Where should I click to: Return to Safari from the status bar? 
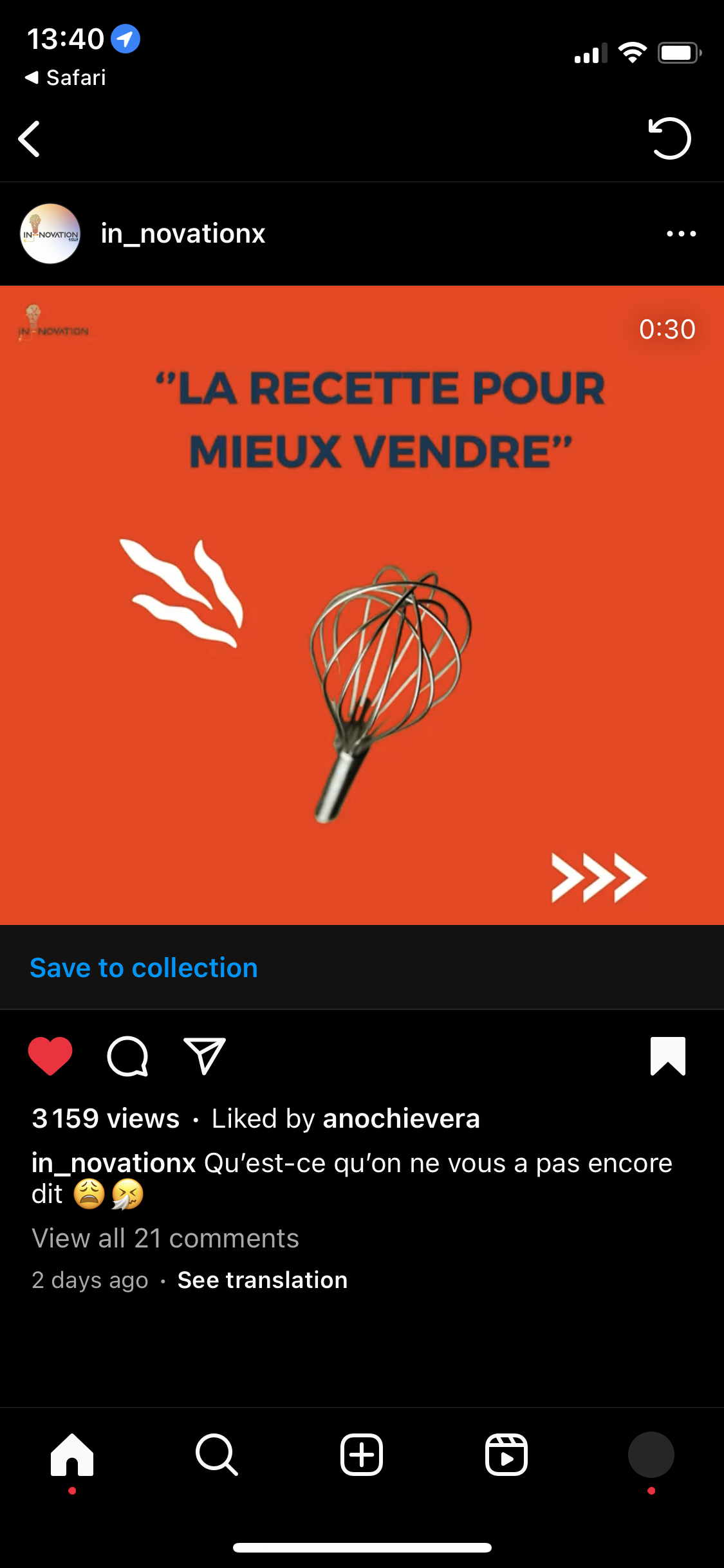click(x=66, y=78)
